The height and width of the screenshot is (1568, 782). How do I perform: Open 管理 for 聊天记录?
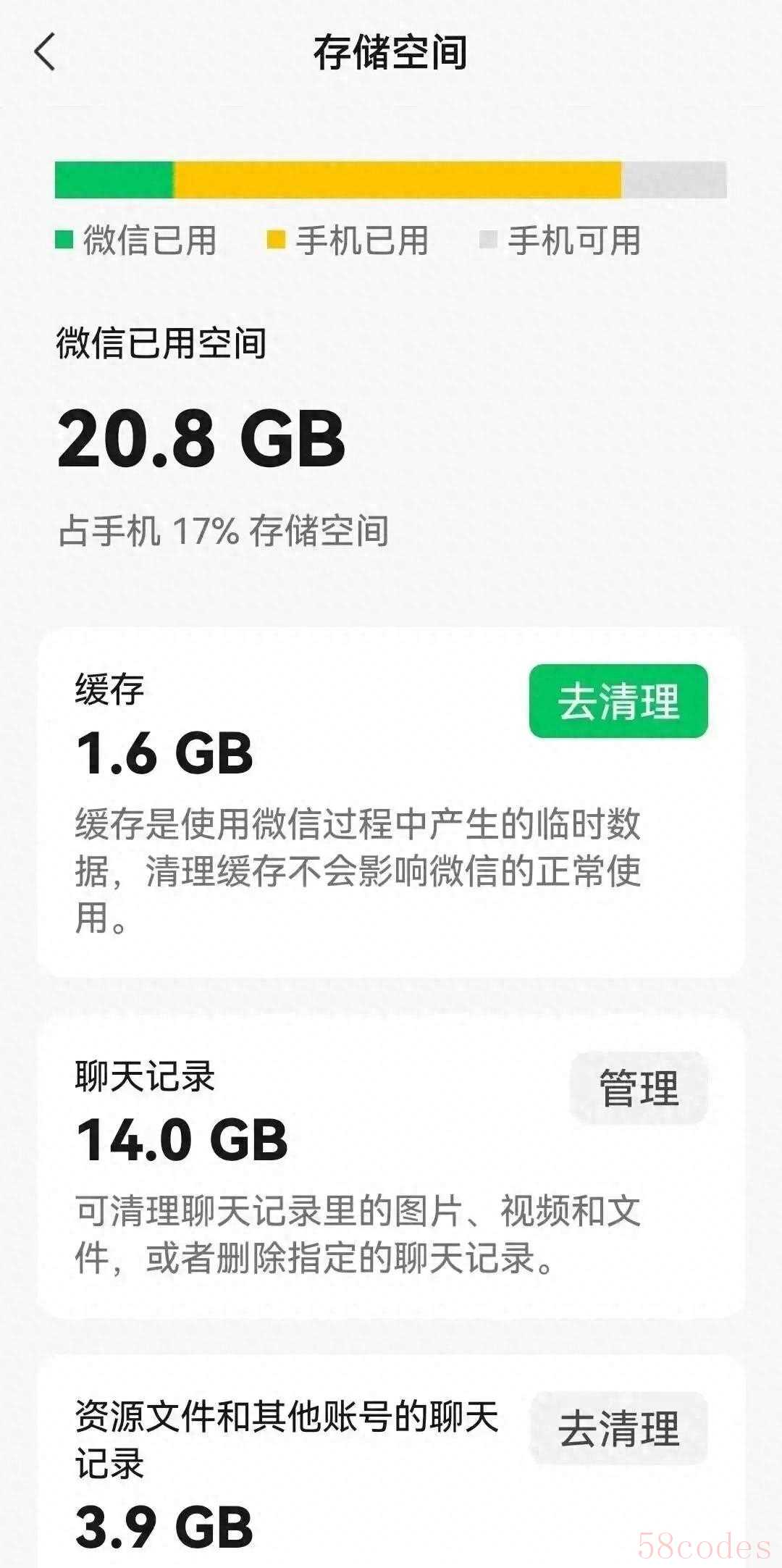[x=639, y=1088]
